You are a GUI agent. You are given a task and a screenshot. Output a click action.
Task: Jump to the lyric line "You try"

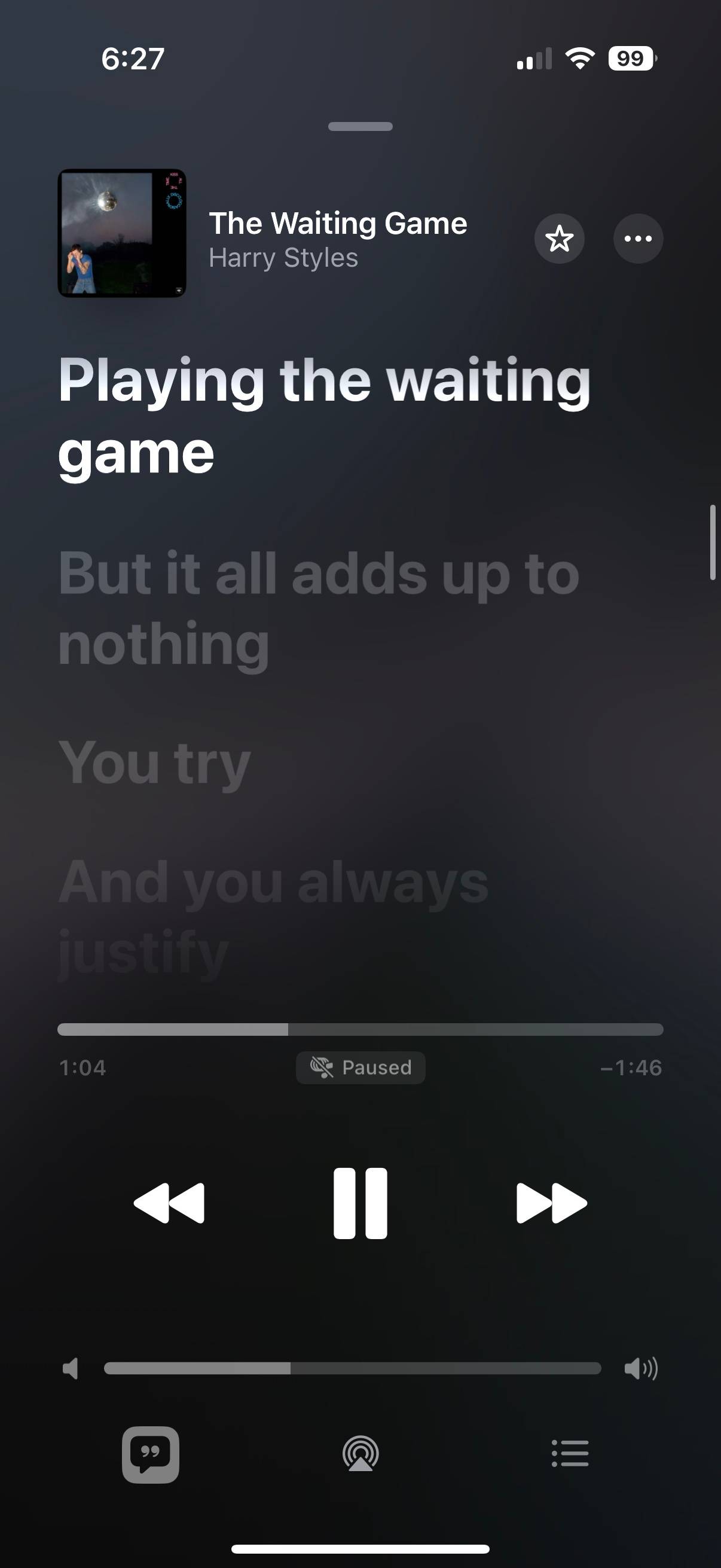click(155, 762)
